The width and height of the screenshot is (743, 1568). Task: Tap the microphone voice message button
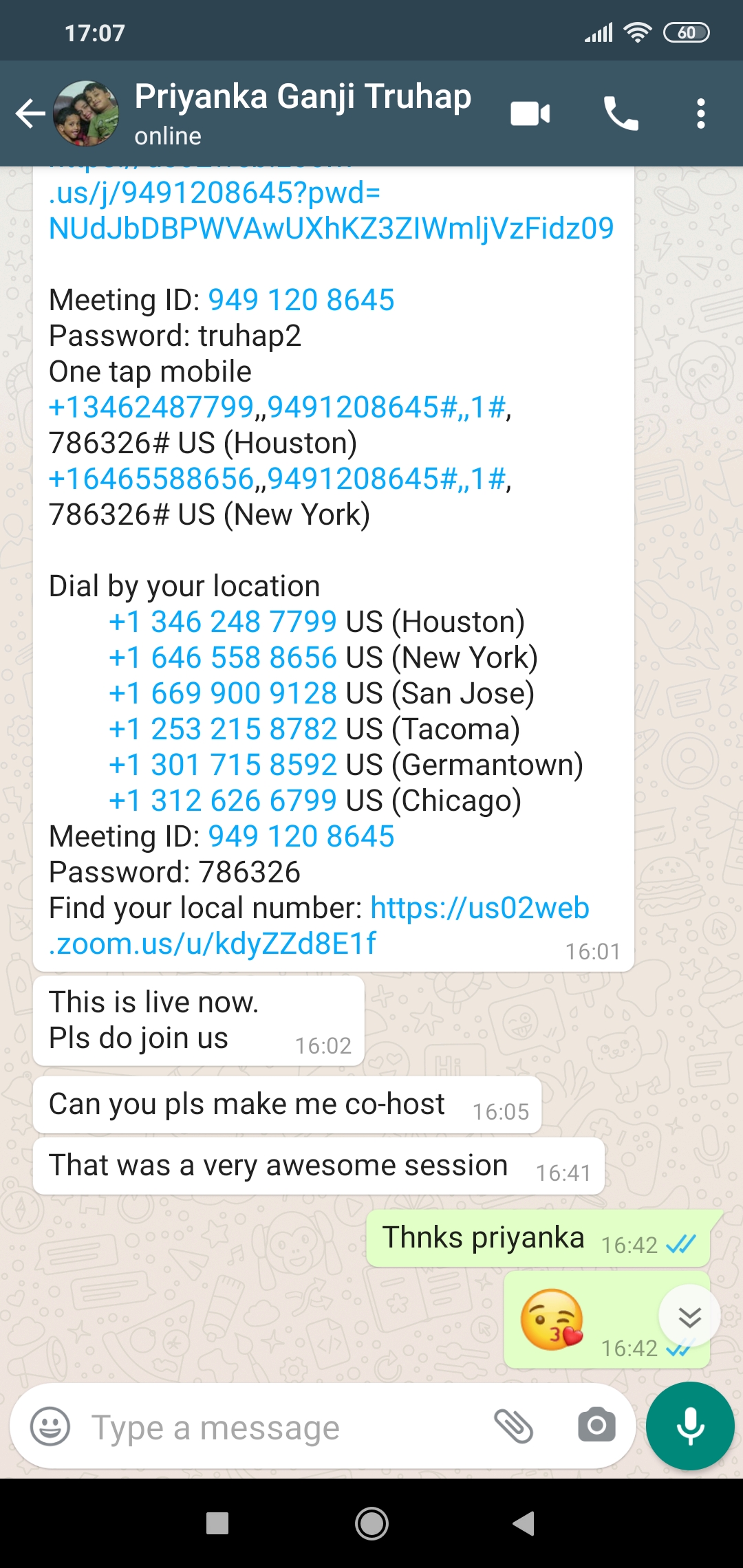[690, 1426]
